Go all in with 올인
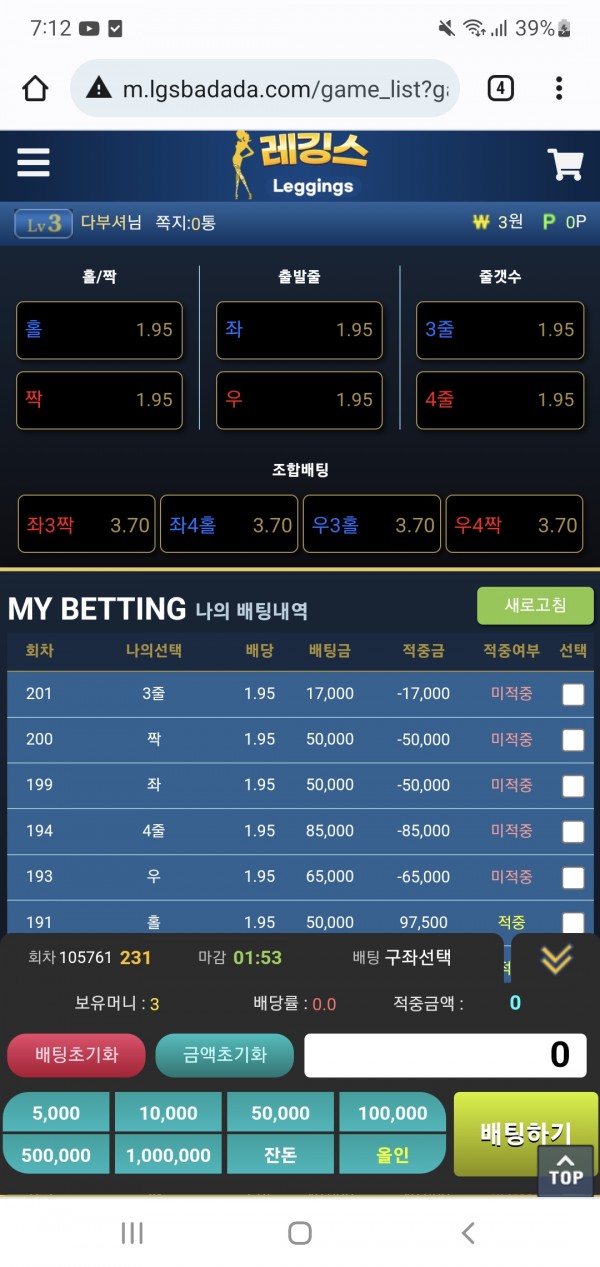The height and width of the screenshot is (1267, 600). pyautogui.click(x=392, y=1155)
